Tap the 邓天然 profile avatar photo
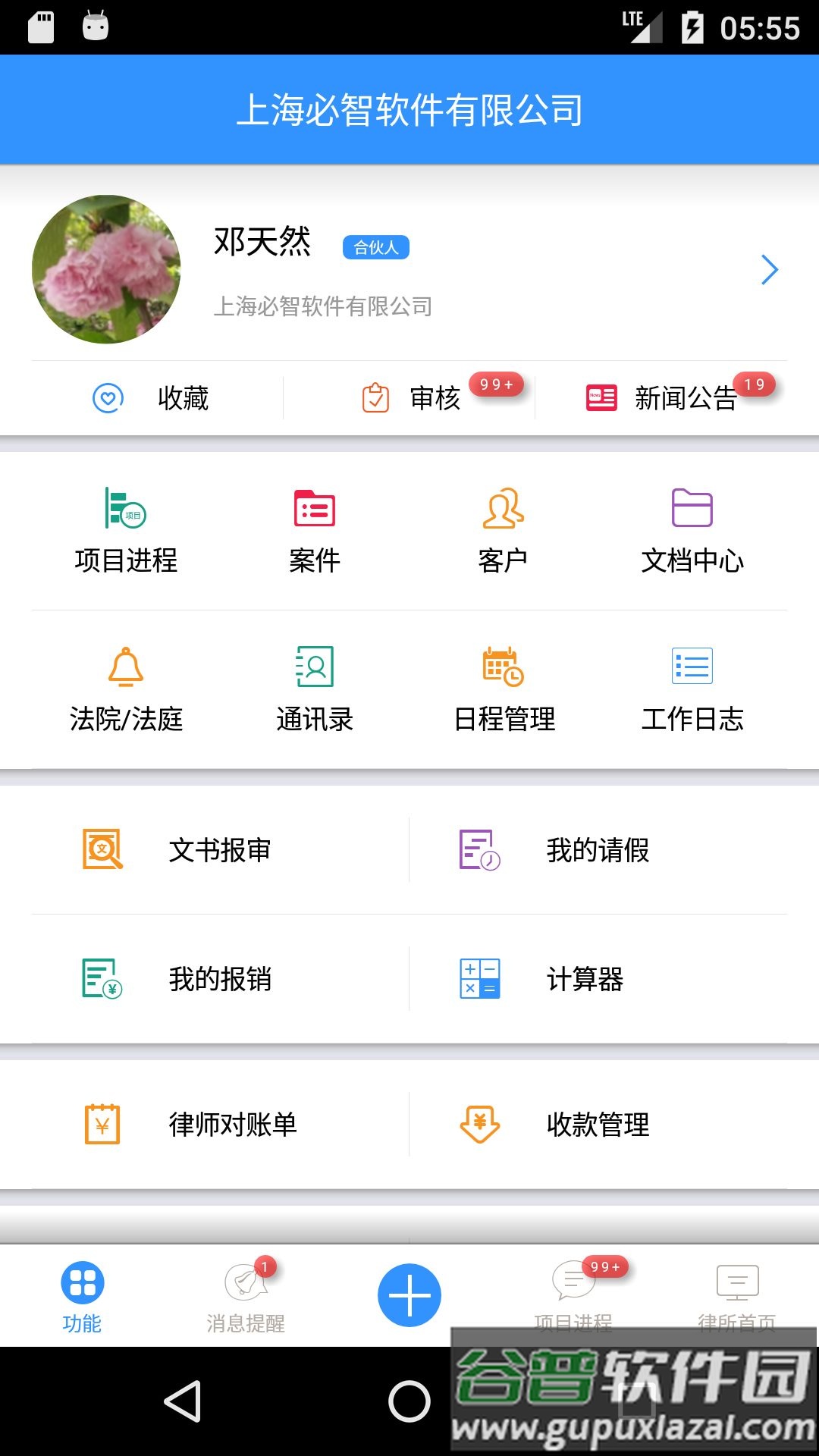Image resolution: width=819 pixels, height=1456 pixels. tap(106, 269)
